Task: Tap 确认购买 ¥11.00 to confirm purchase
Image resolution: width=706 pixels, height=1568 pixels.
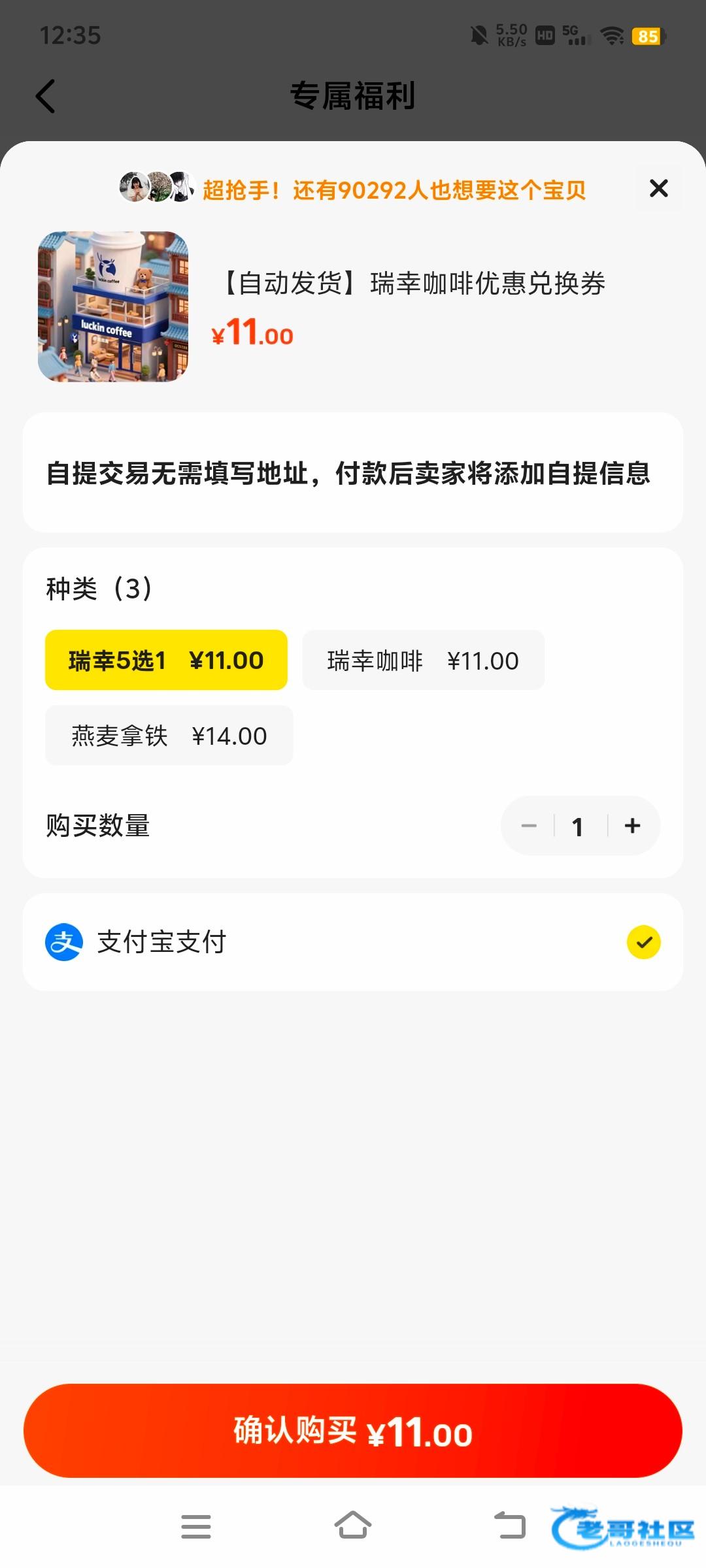Action: click(353, 1431)
